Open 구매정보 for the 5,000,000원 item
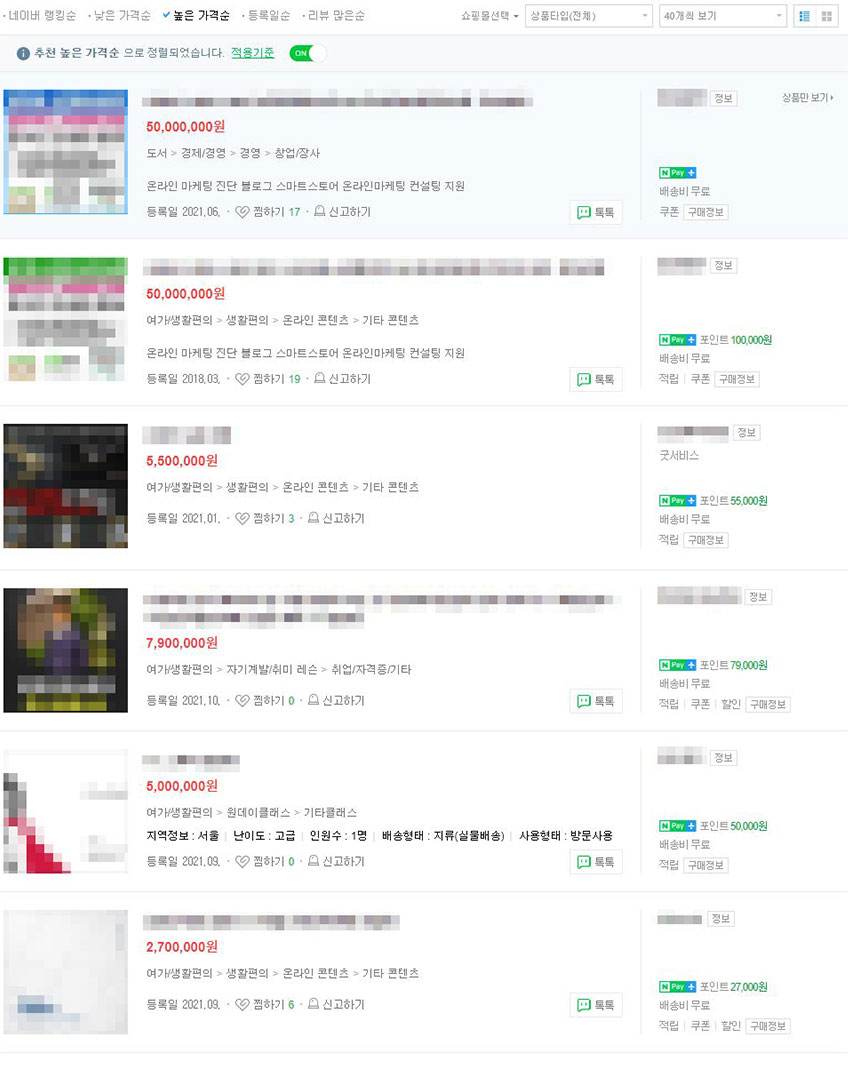This screenshot has height=1077, width=848. pyautogui.click(x=706, y=865)
